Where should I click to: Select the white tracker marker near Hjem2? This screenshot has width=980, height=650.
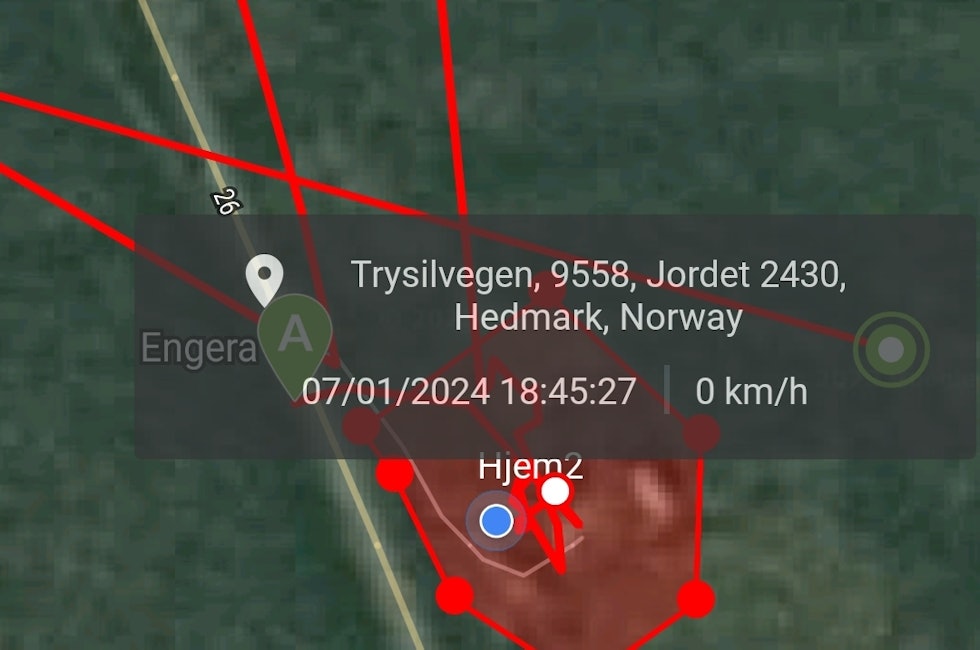point(555,492)
